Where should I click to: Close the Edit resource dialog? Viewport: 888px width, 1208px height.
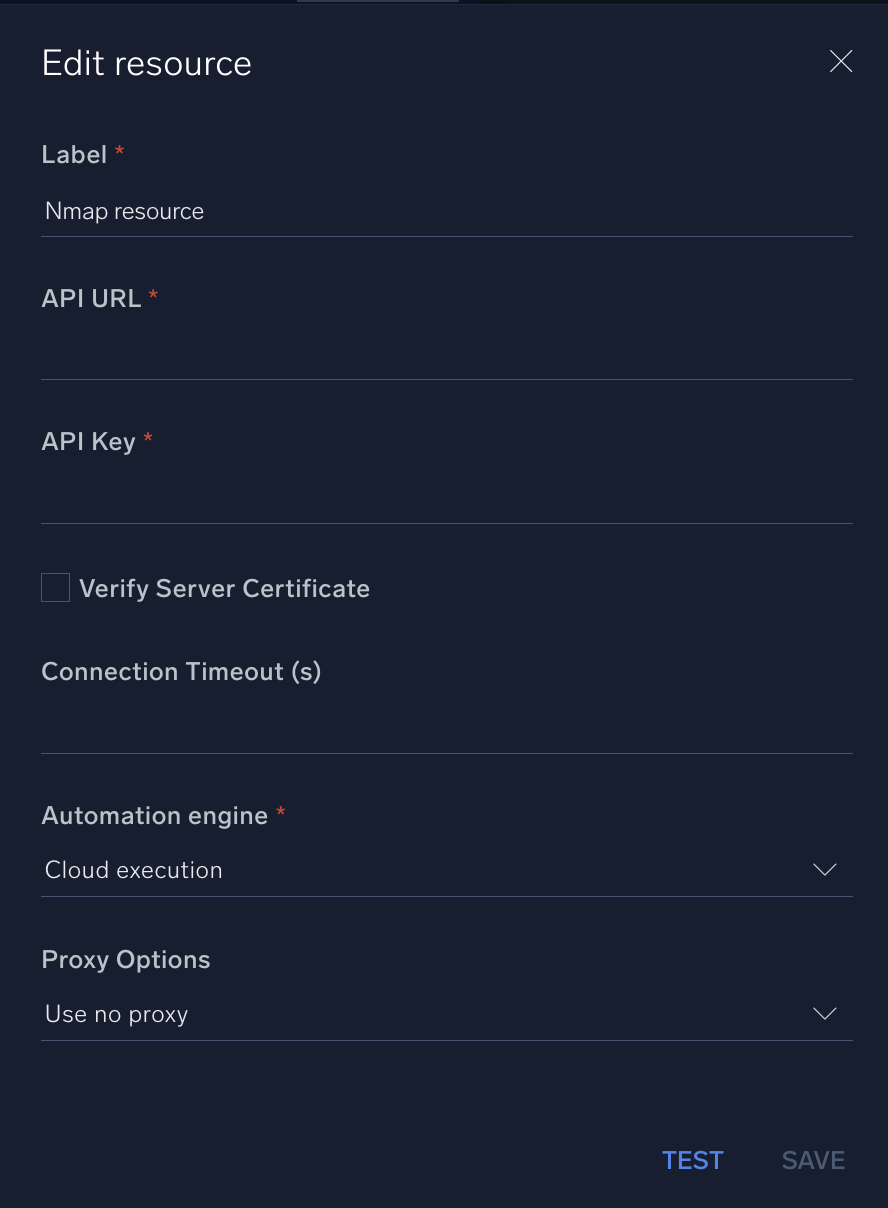coord(840,61)
